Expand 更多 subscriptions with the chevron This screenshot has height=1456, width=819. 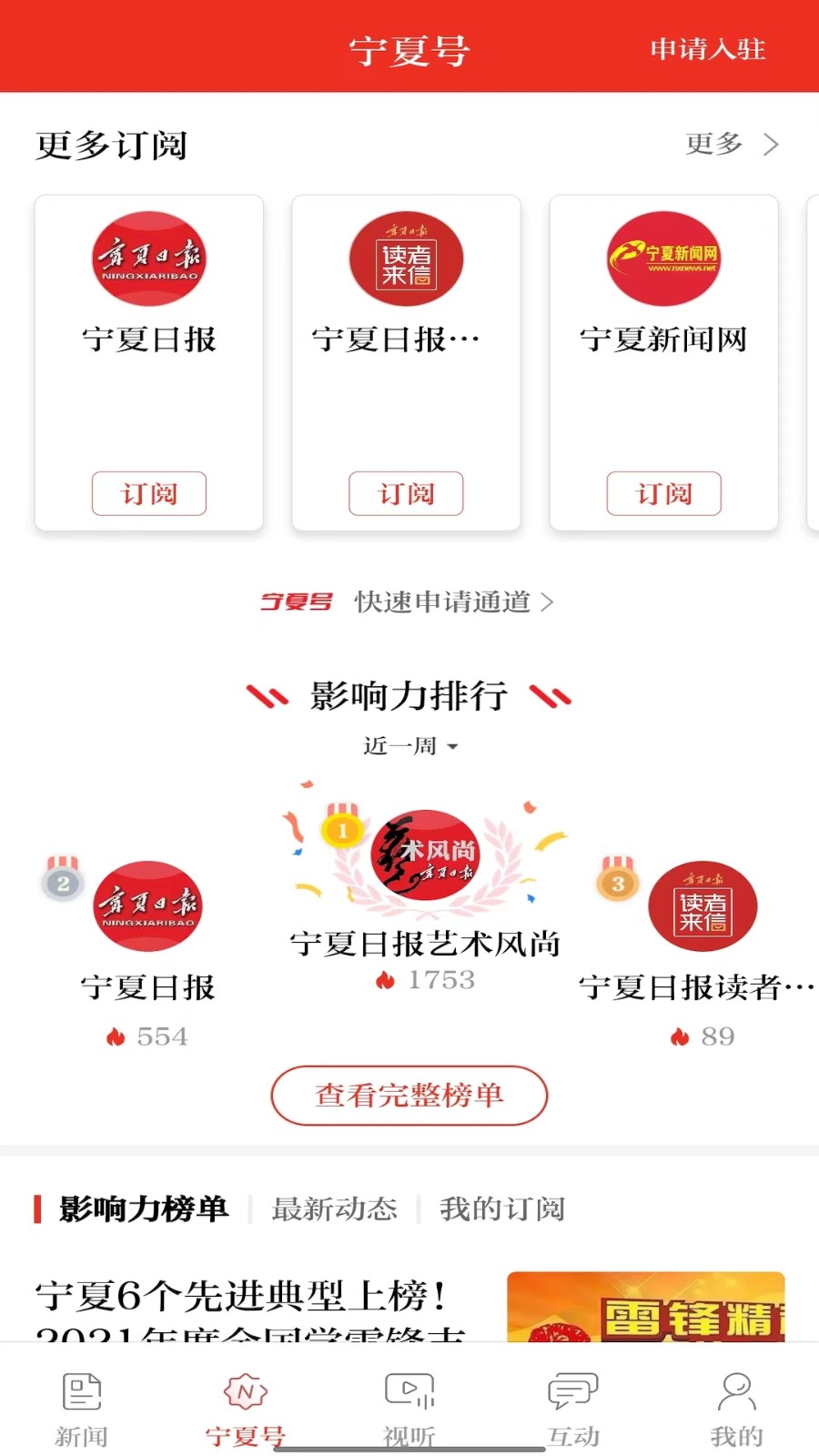point(771,144)
